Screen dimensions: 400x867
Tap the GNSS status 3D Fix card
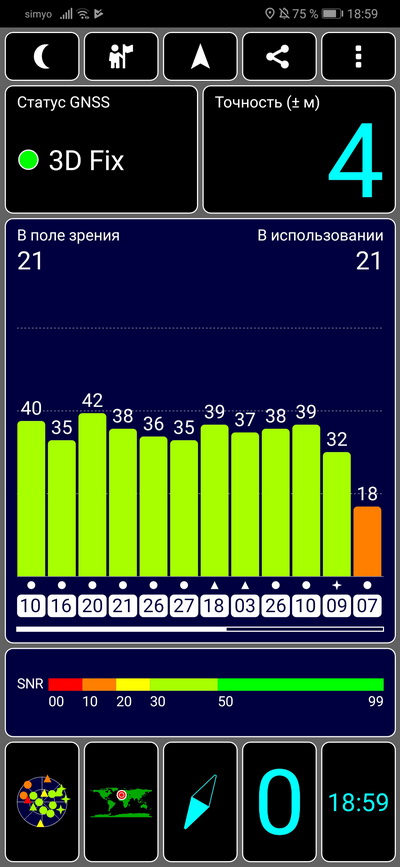[x=101, y=149]
